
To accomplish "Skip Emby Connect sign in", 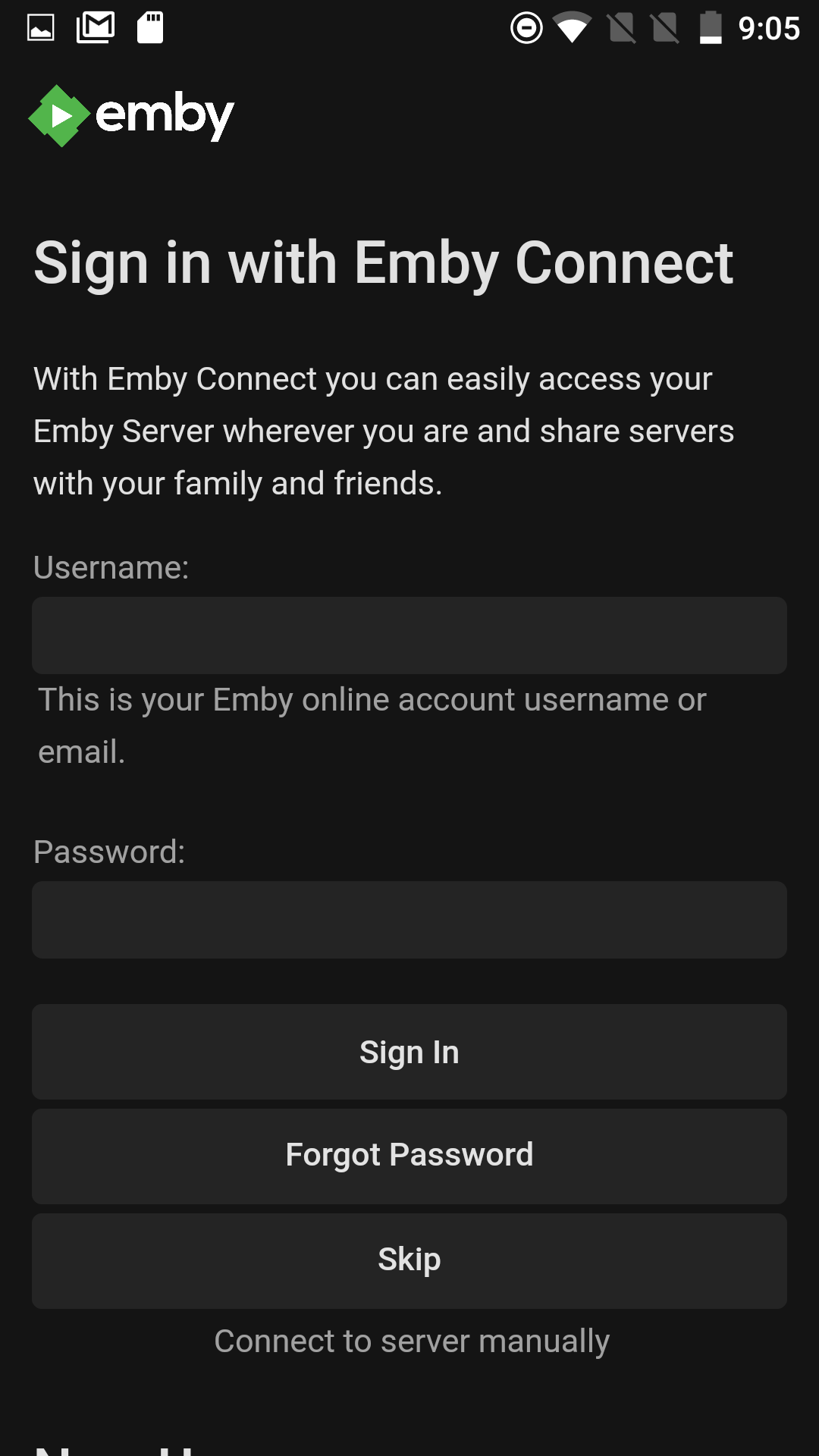I will click(409, 1260).
